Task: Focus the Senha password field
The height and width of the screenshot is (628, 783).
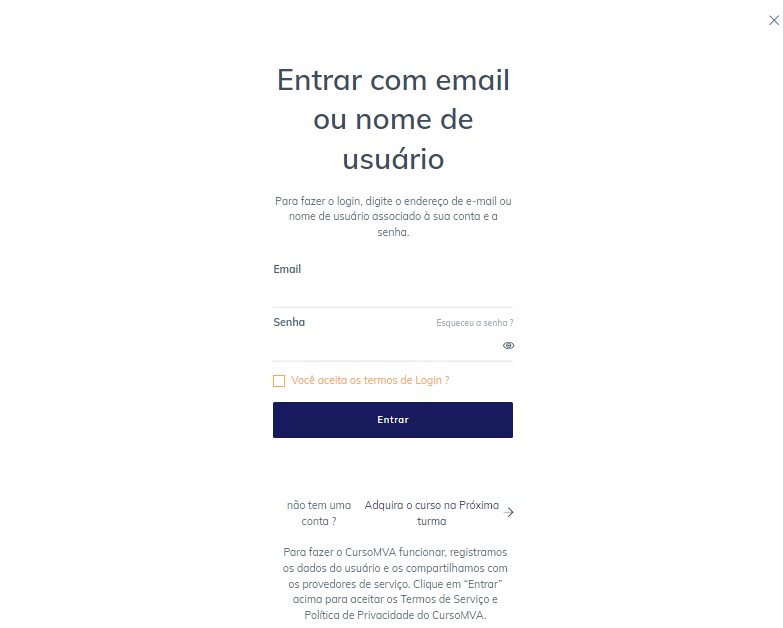Action: pos(385,346)
